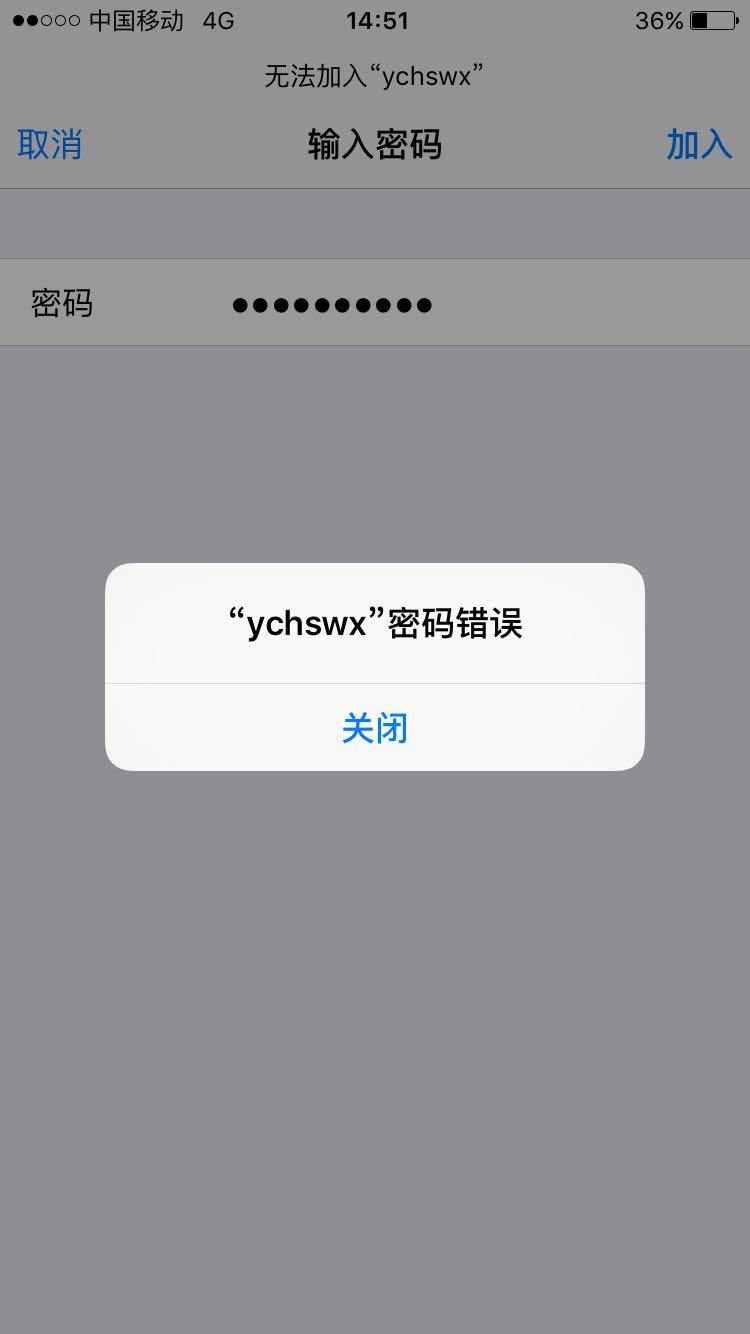Tap the 输入密码 title text
750x1334 pixels.
pyautogui.click(x=375, y=144)
